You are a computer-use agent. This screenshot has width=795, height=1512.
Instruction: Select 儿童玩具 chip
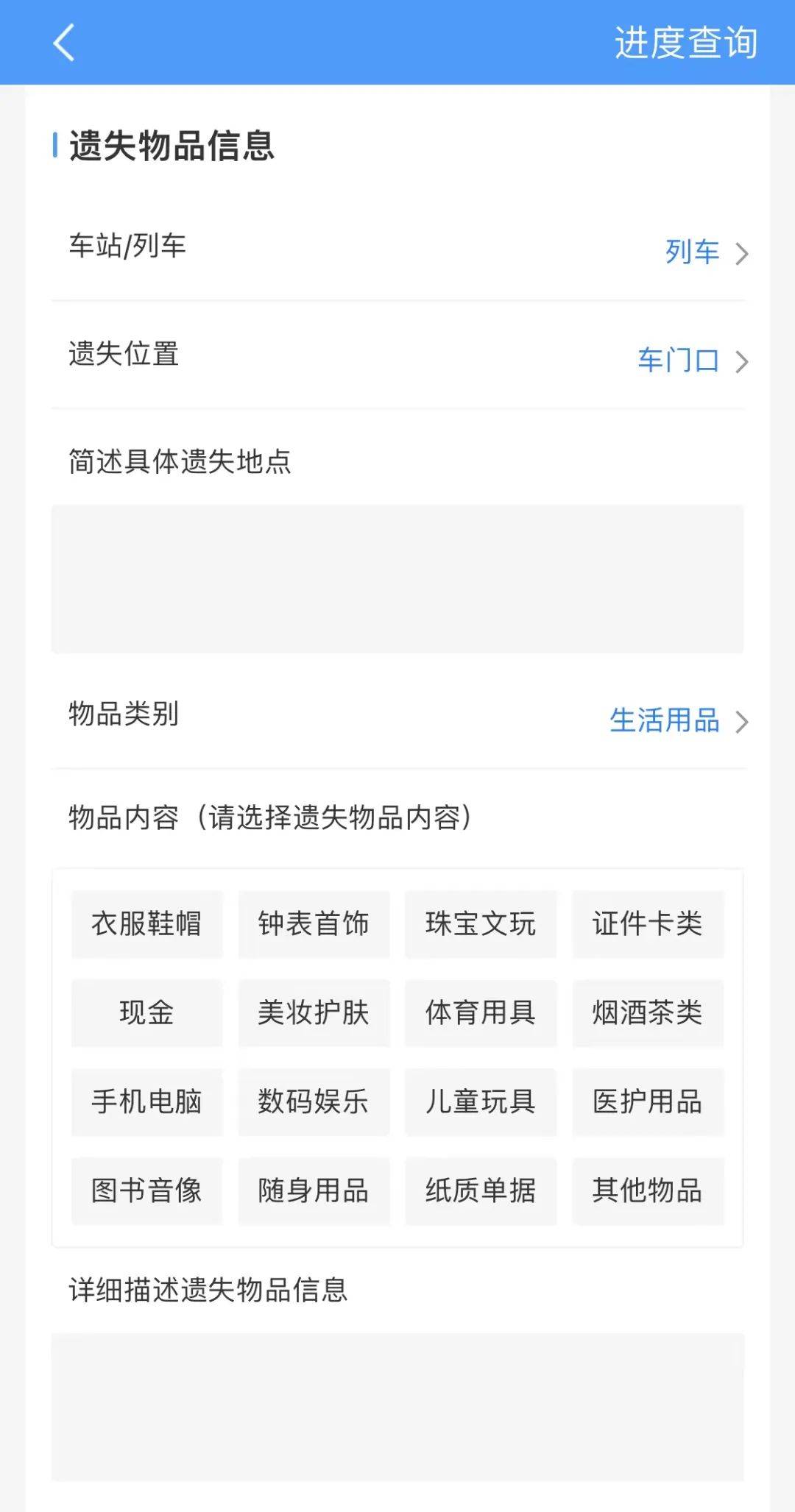[x=481, y=1102]
